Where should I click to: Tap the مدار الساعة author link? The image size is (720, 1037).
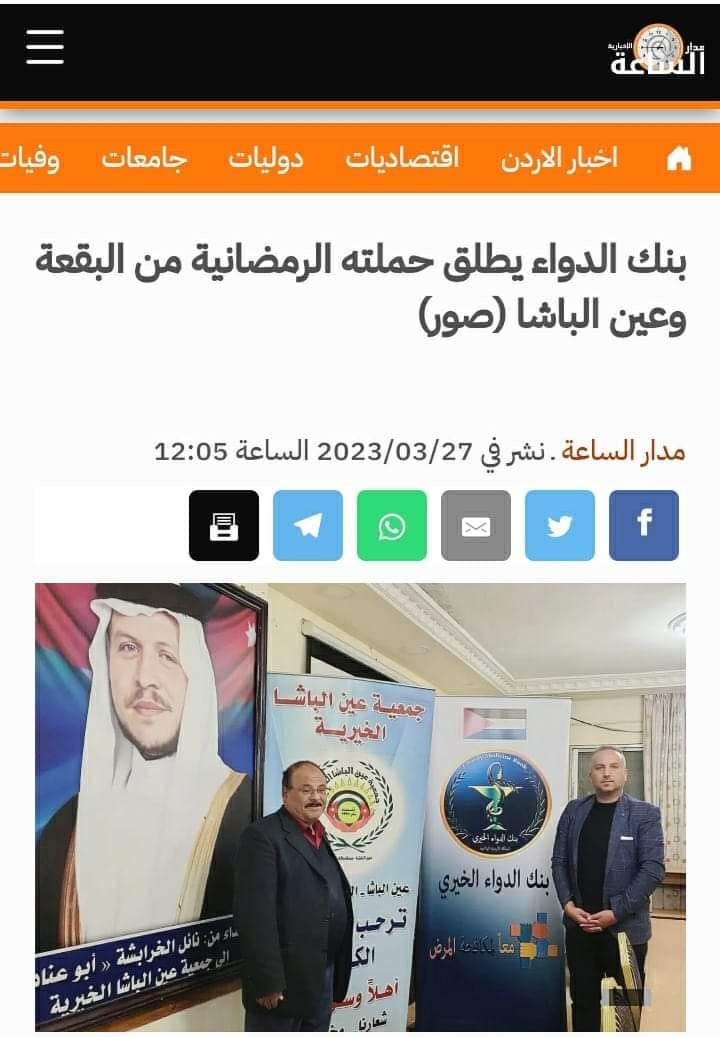623,451
